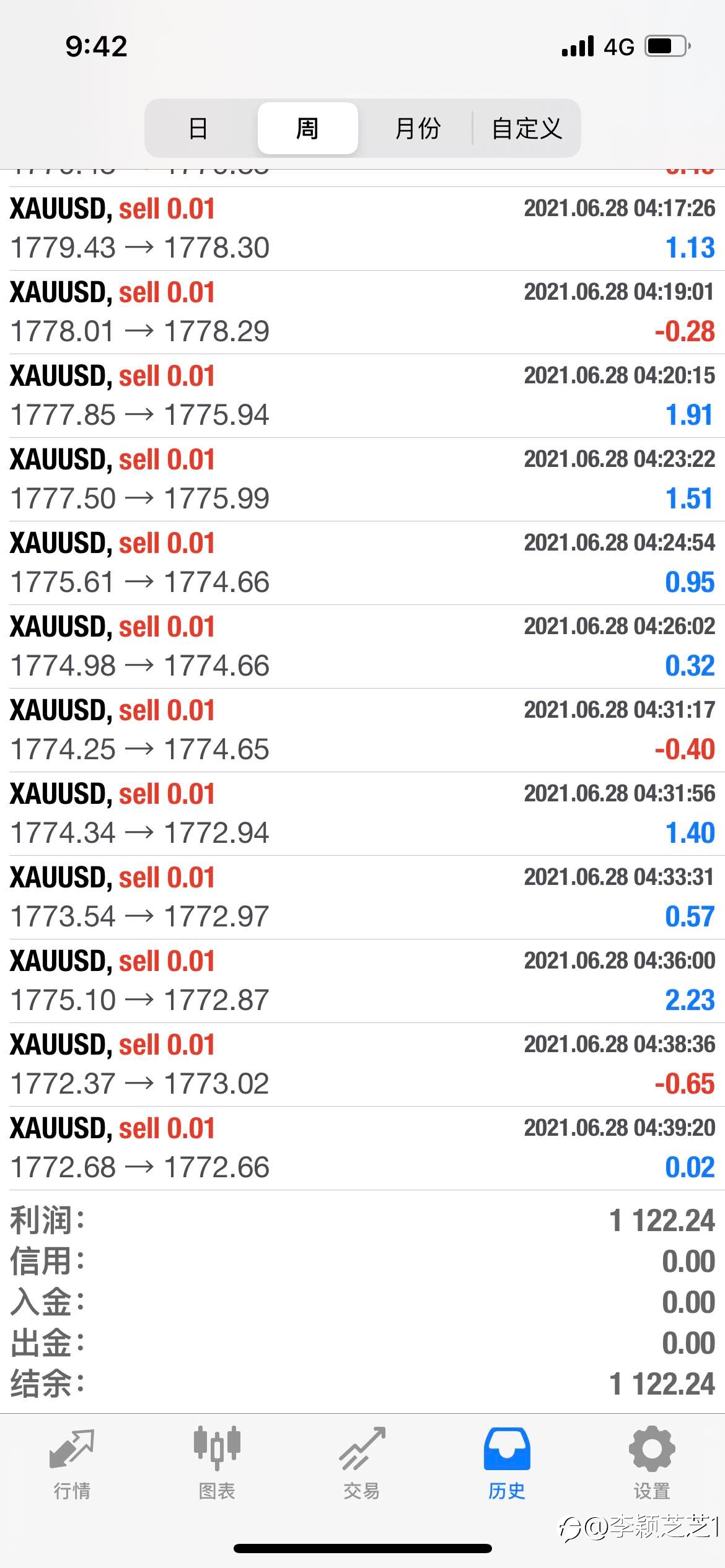The image size is (725, 1568).
Task: Switch to the 月份 period filter
Action: (417, 128)
